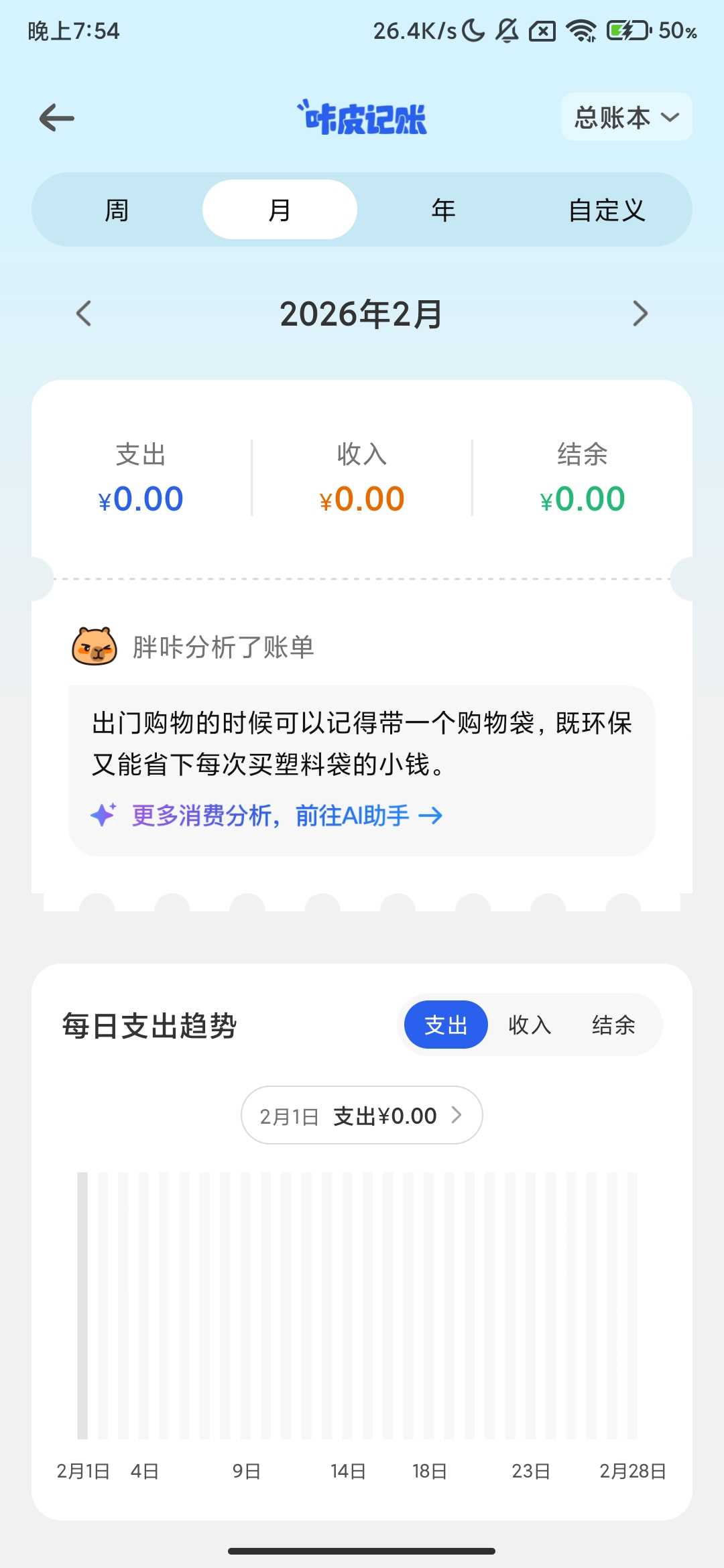Select the 月 period tab

[x=280, y=210]
